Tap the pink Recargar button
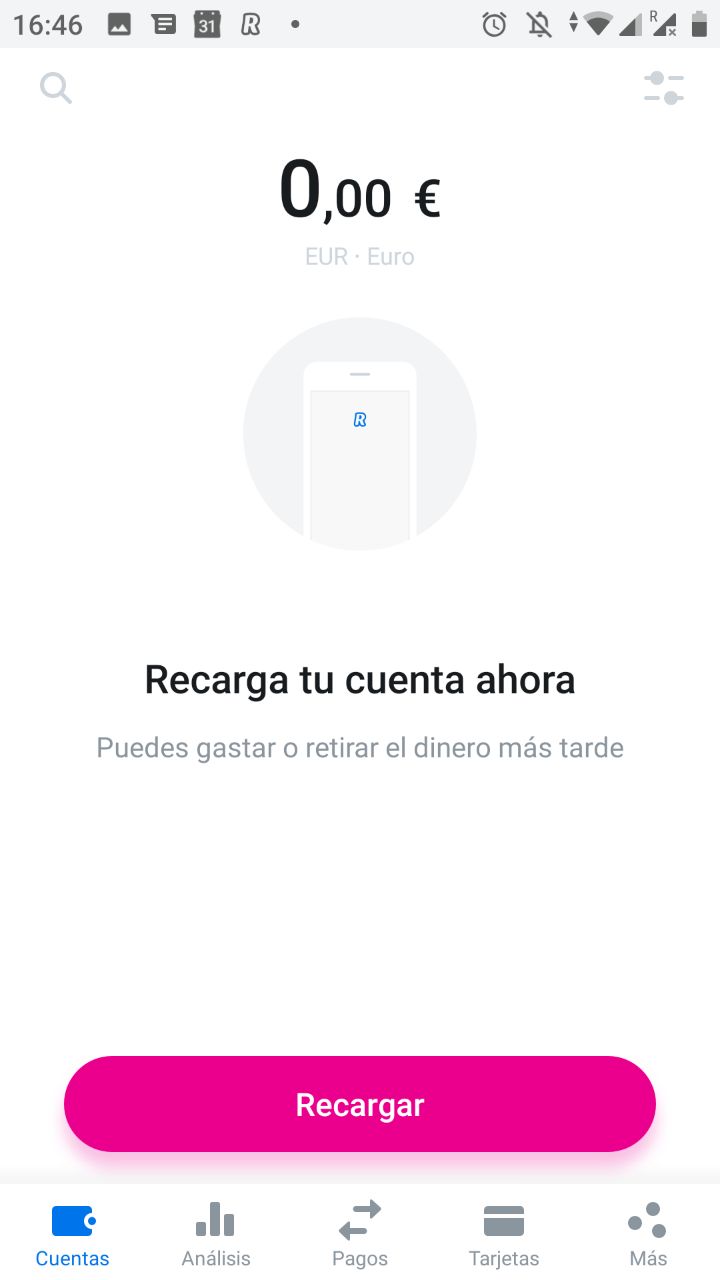The image size is (720, 1280). click(x=360, y=1104)
